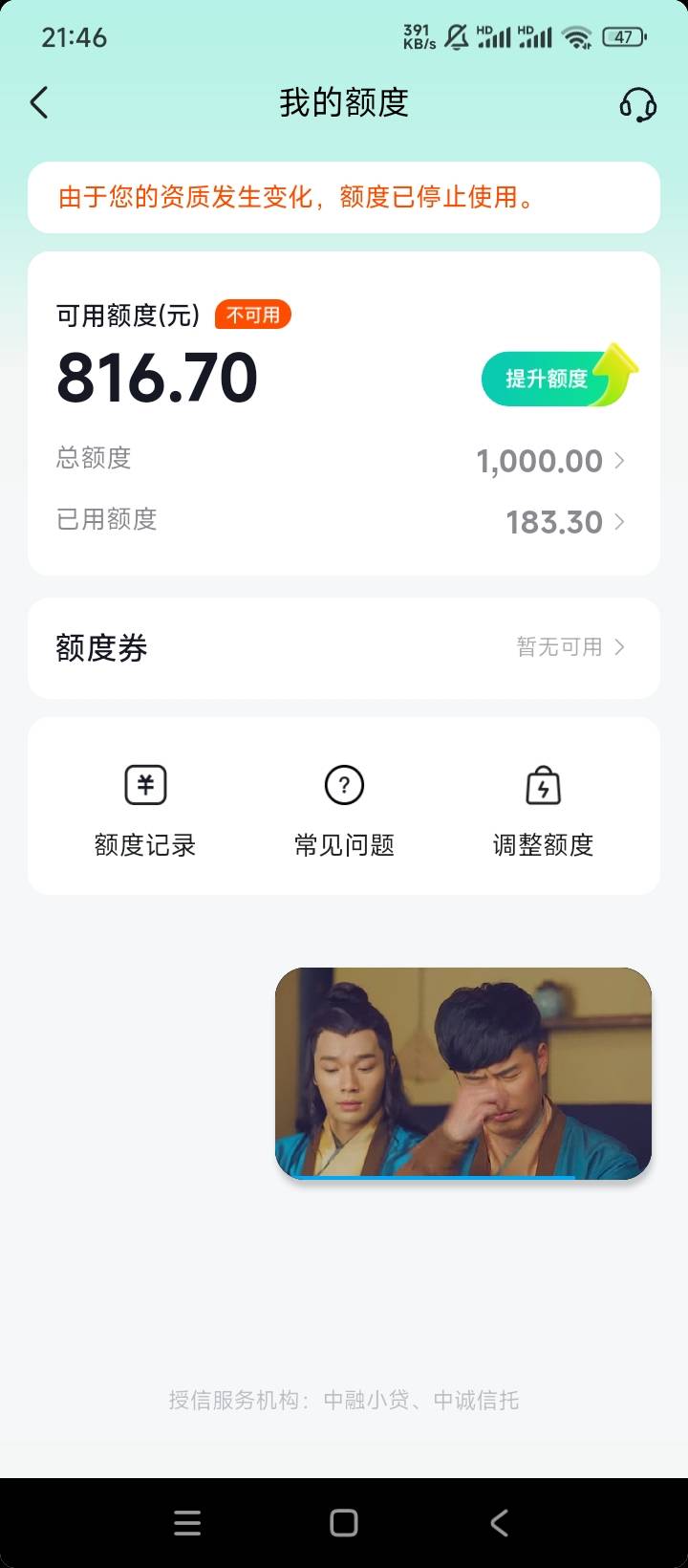Open customer service headset icon
The height and width of the screenshot is (1568, 688).
(637, 103)
